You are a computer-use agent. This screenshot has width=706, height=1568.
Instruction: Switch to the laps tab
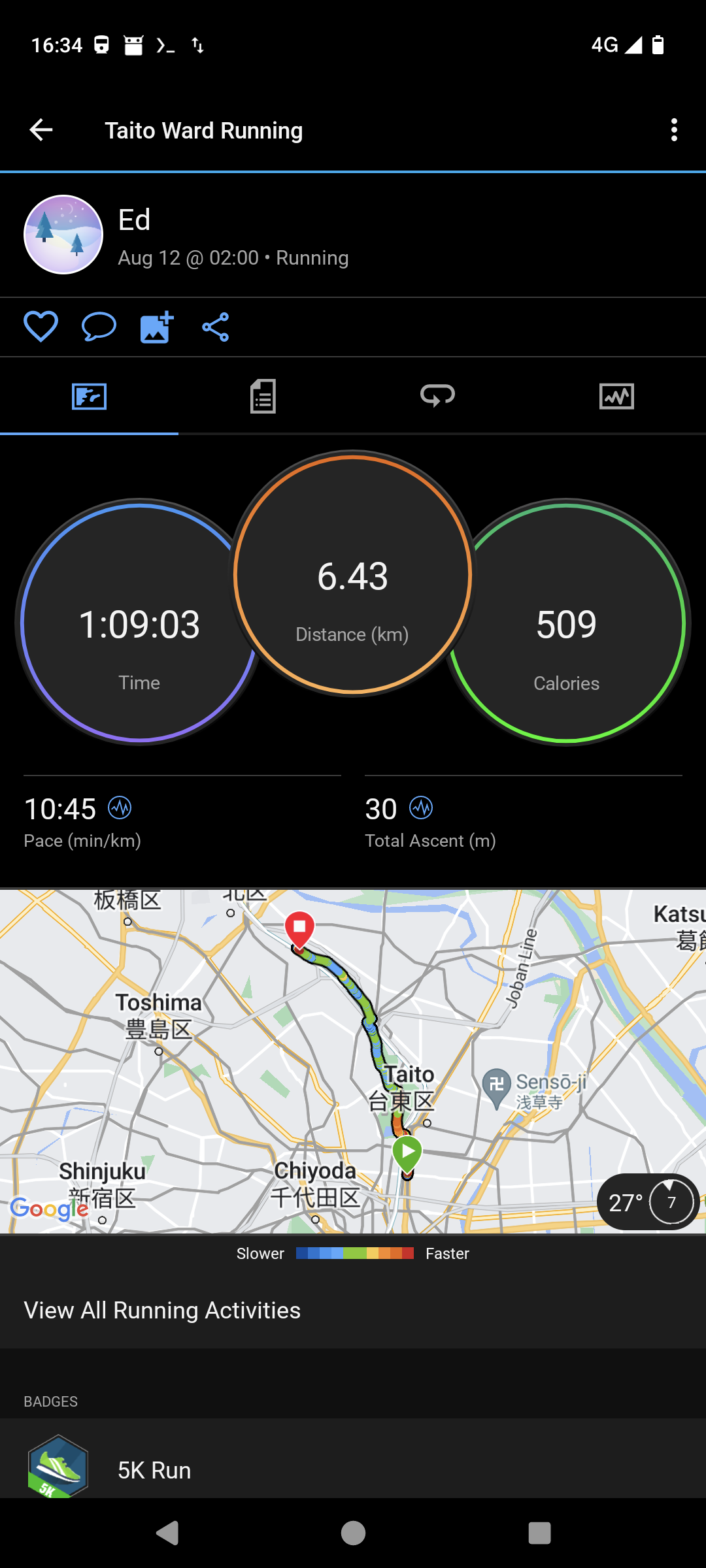coord(437,395)
